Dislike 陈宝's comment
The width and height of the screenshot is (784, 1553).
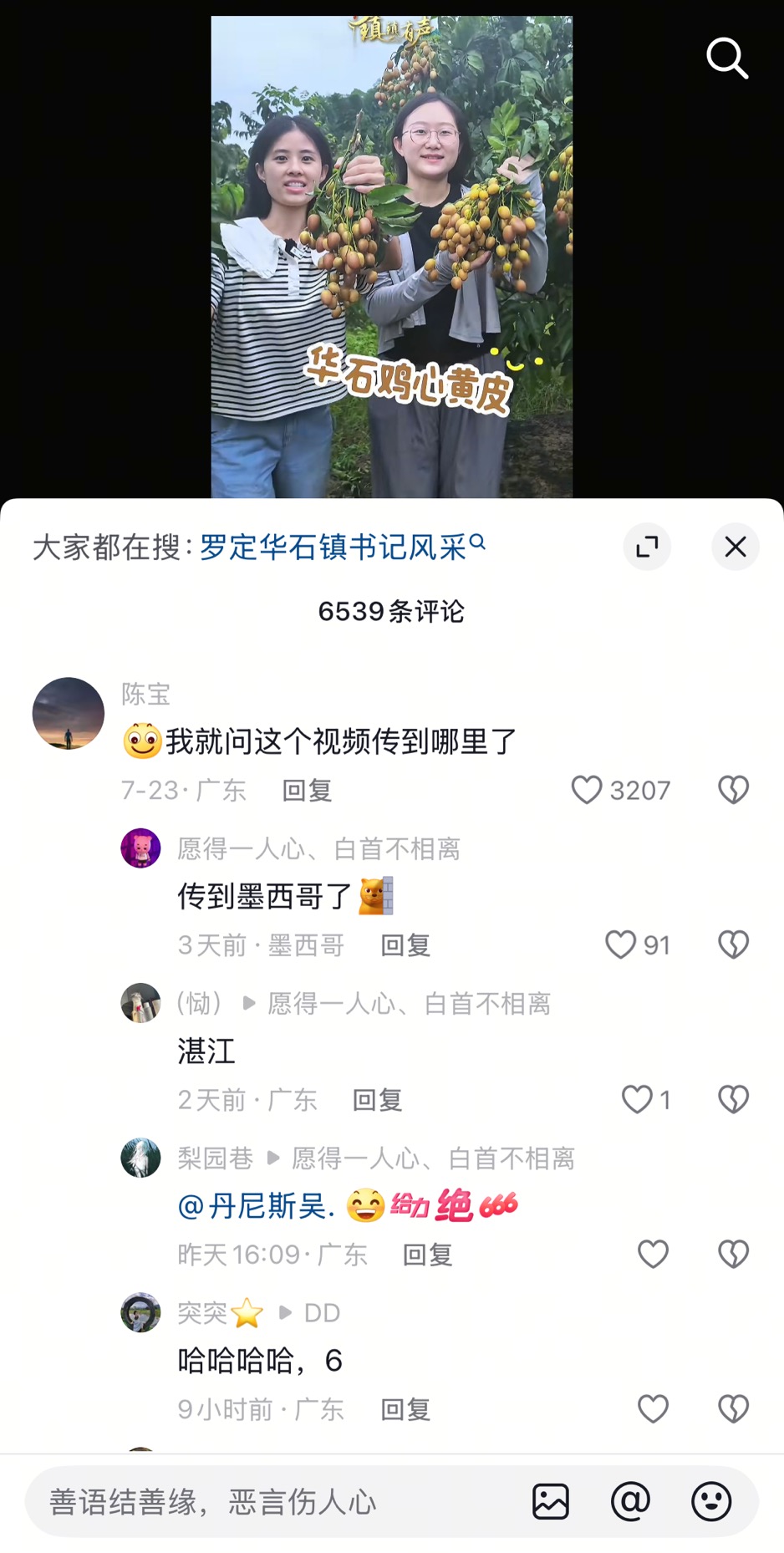733,790
